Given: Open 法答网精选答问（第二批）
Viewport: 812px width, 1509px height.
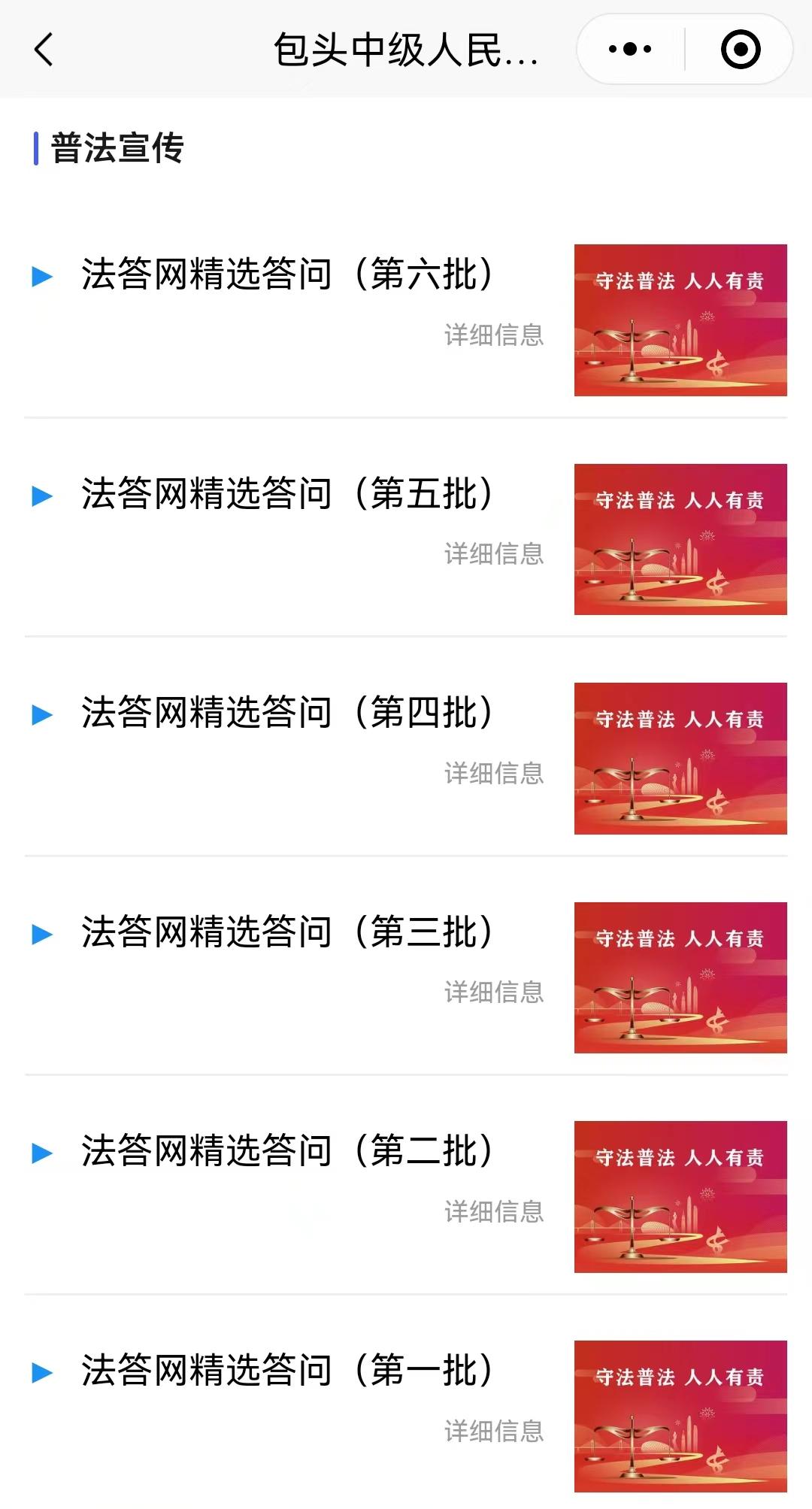Looking at the screenshot, I should 288,1151.
